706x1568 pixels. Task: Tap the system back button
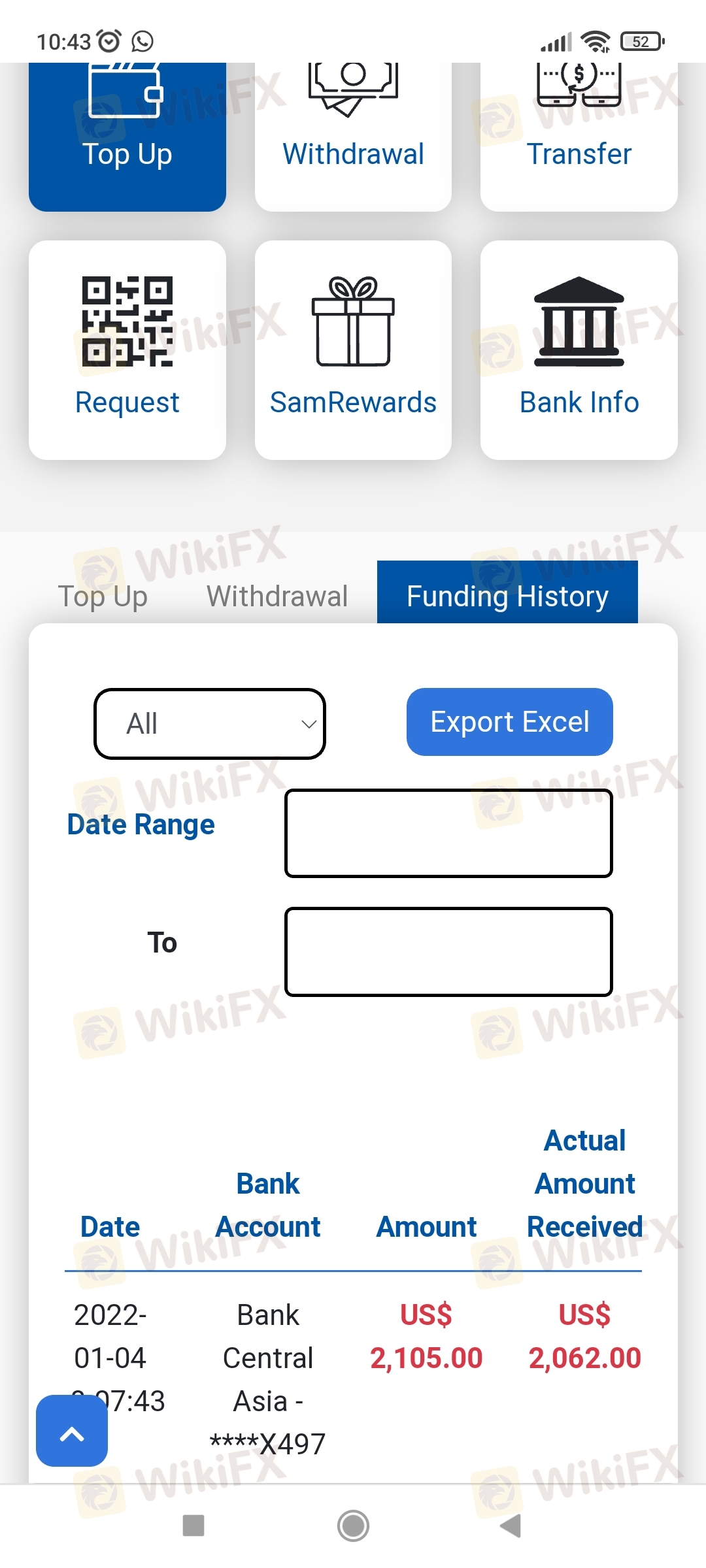point(511,1526)
